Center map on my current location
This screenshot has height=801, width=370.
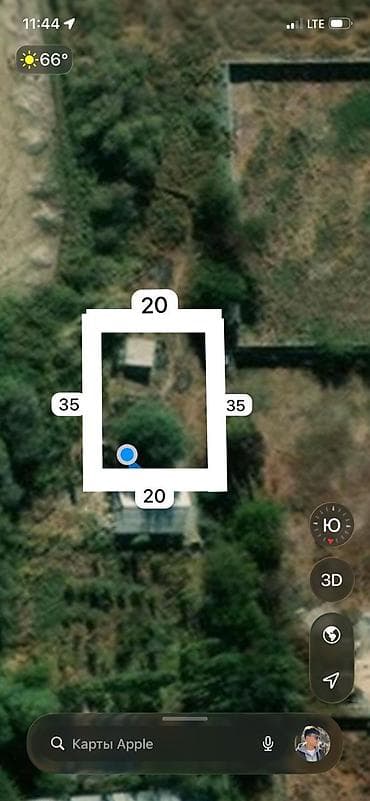click(332, 680)
